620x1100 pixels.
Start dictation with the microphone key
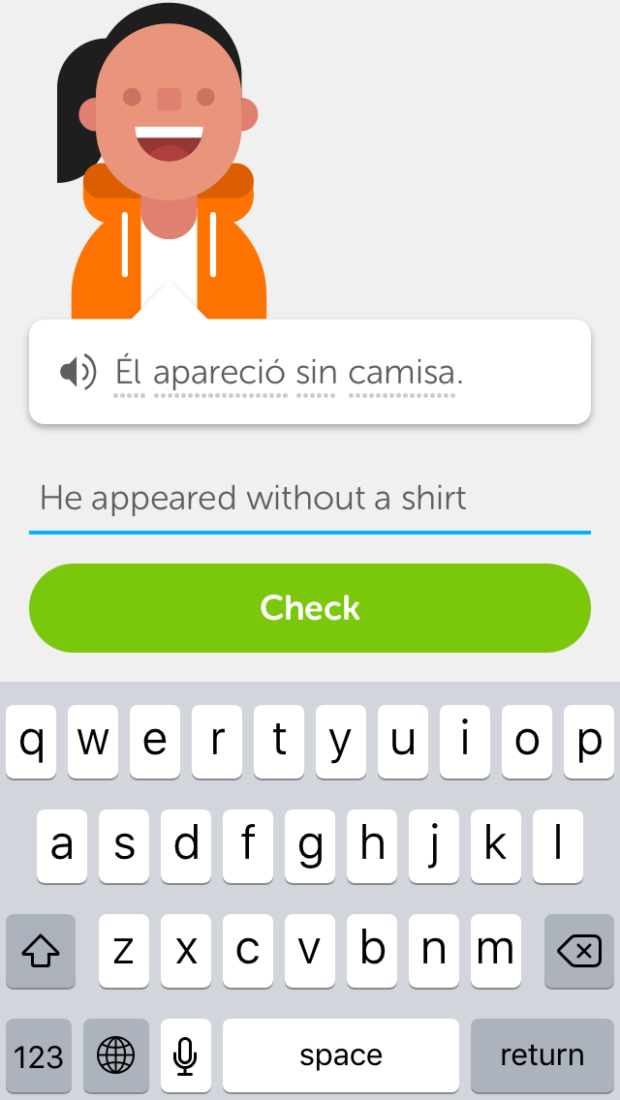(185, 1055)
